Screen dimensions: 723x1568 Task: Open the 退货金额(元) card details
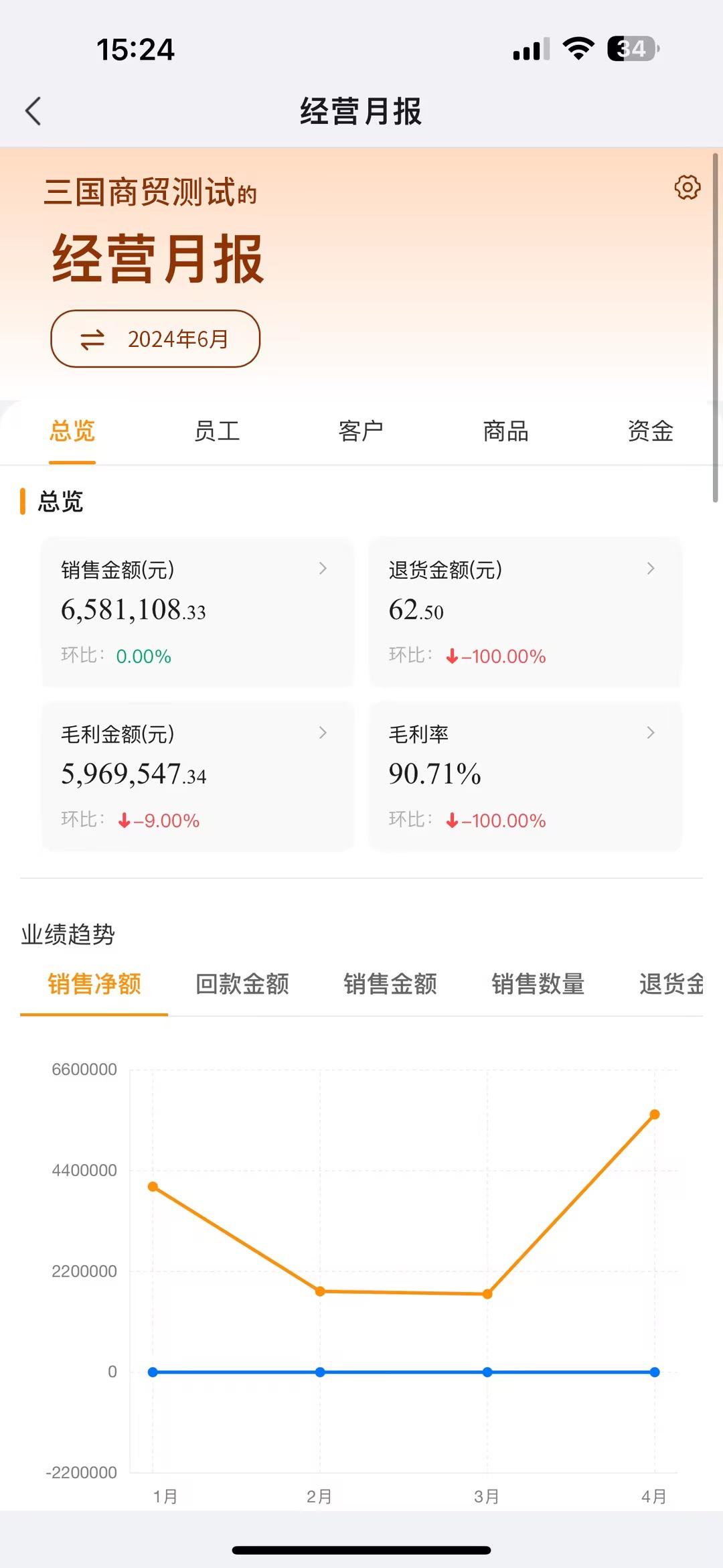coord(525,611)
